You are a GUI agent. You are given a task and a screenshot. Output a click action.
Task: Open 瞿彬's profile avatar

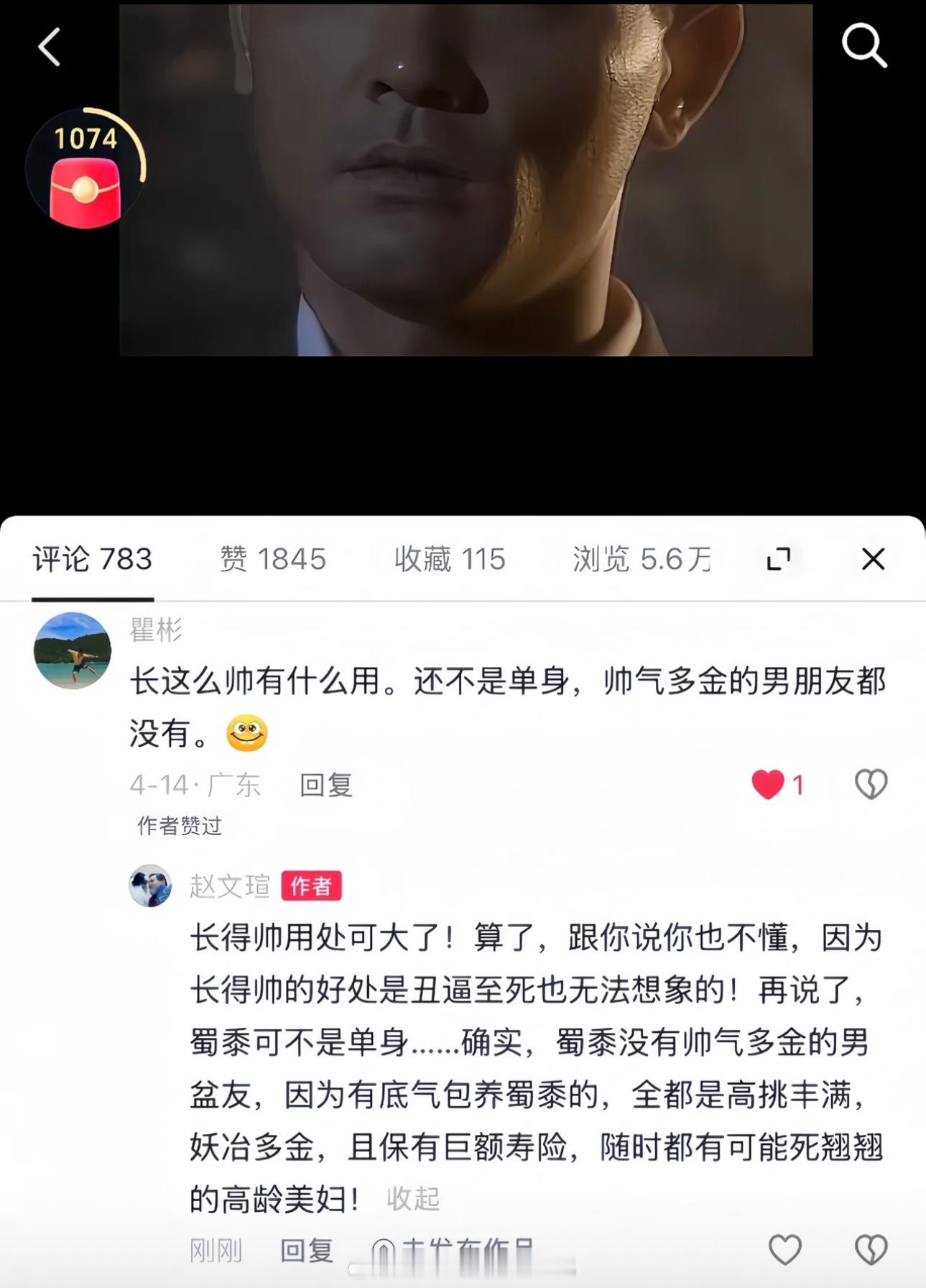click(72, 650)
